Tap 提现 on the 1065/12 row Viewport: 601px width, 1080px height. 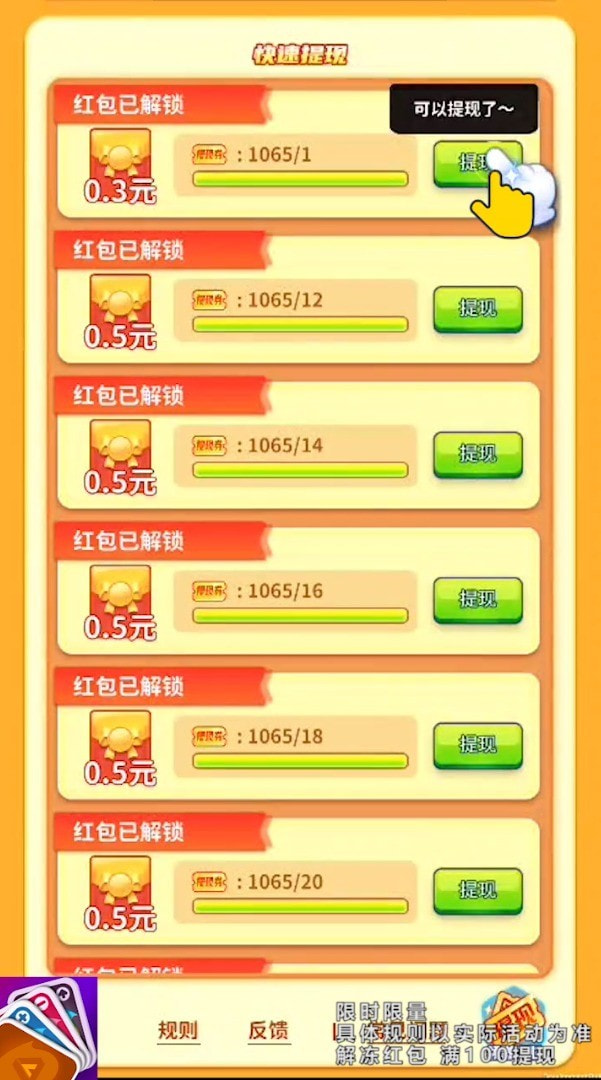pyautogui.click(x=477, y=308)
